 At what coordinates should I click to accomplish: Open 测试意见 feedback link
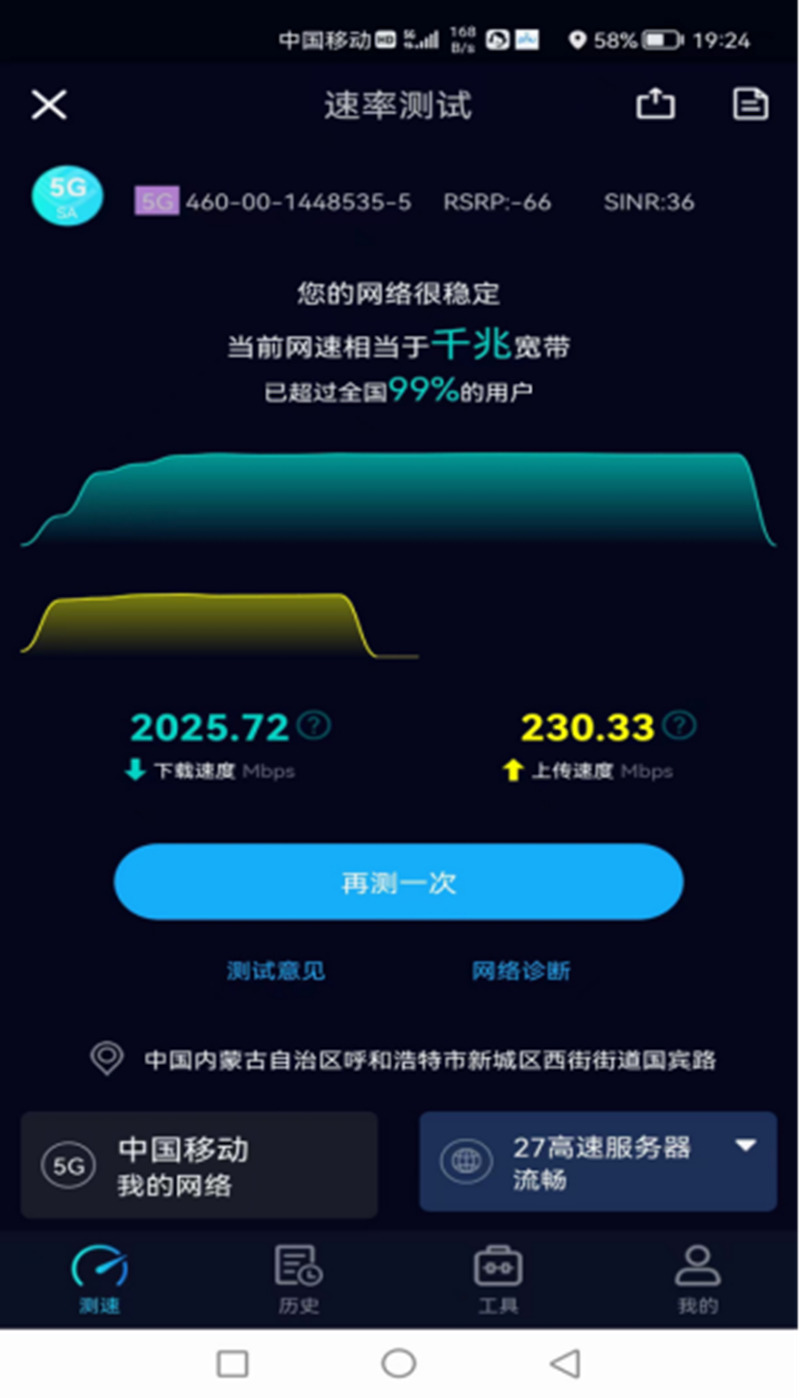tap(275, 971)
